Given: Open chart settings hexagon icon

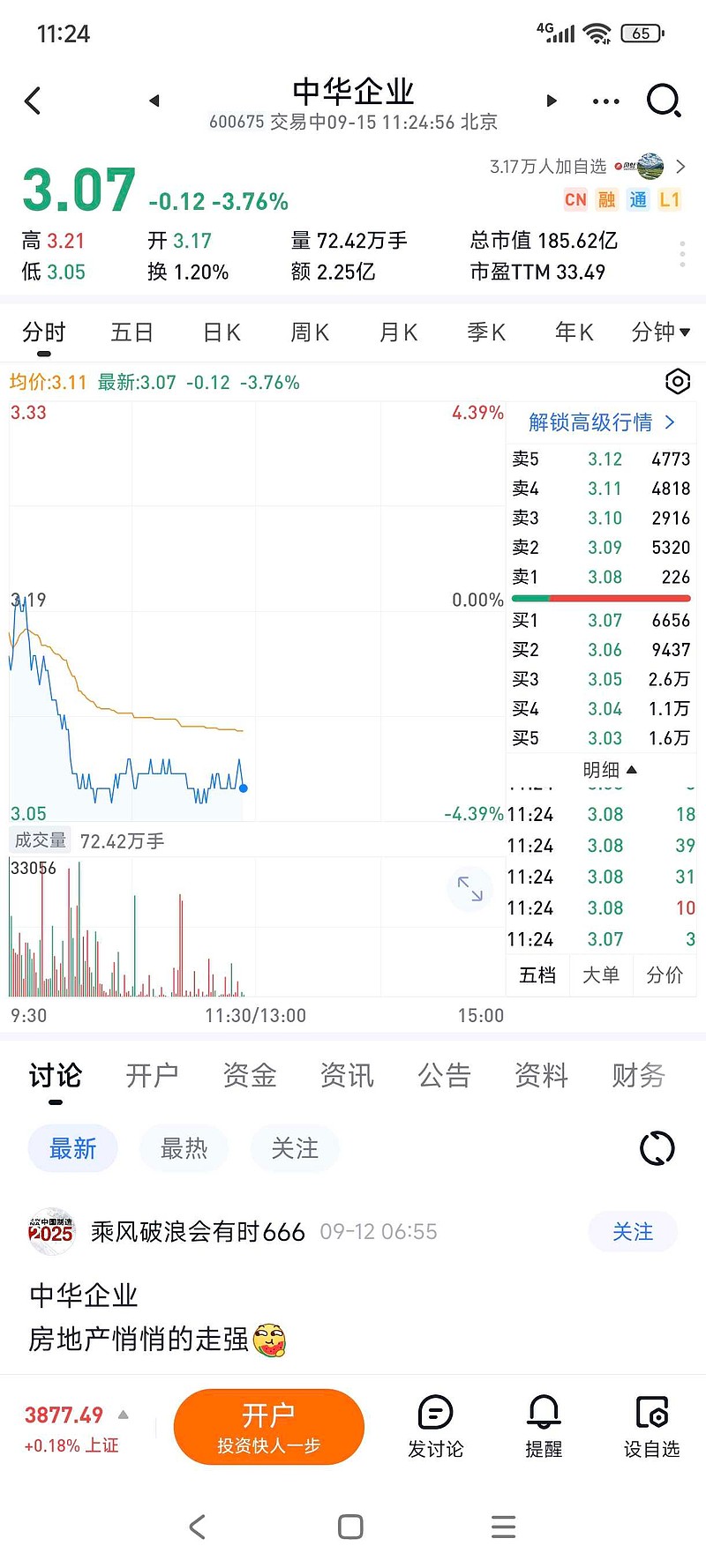Looking at the screenshot, I should pyautogui.click(x=677, y=382).
